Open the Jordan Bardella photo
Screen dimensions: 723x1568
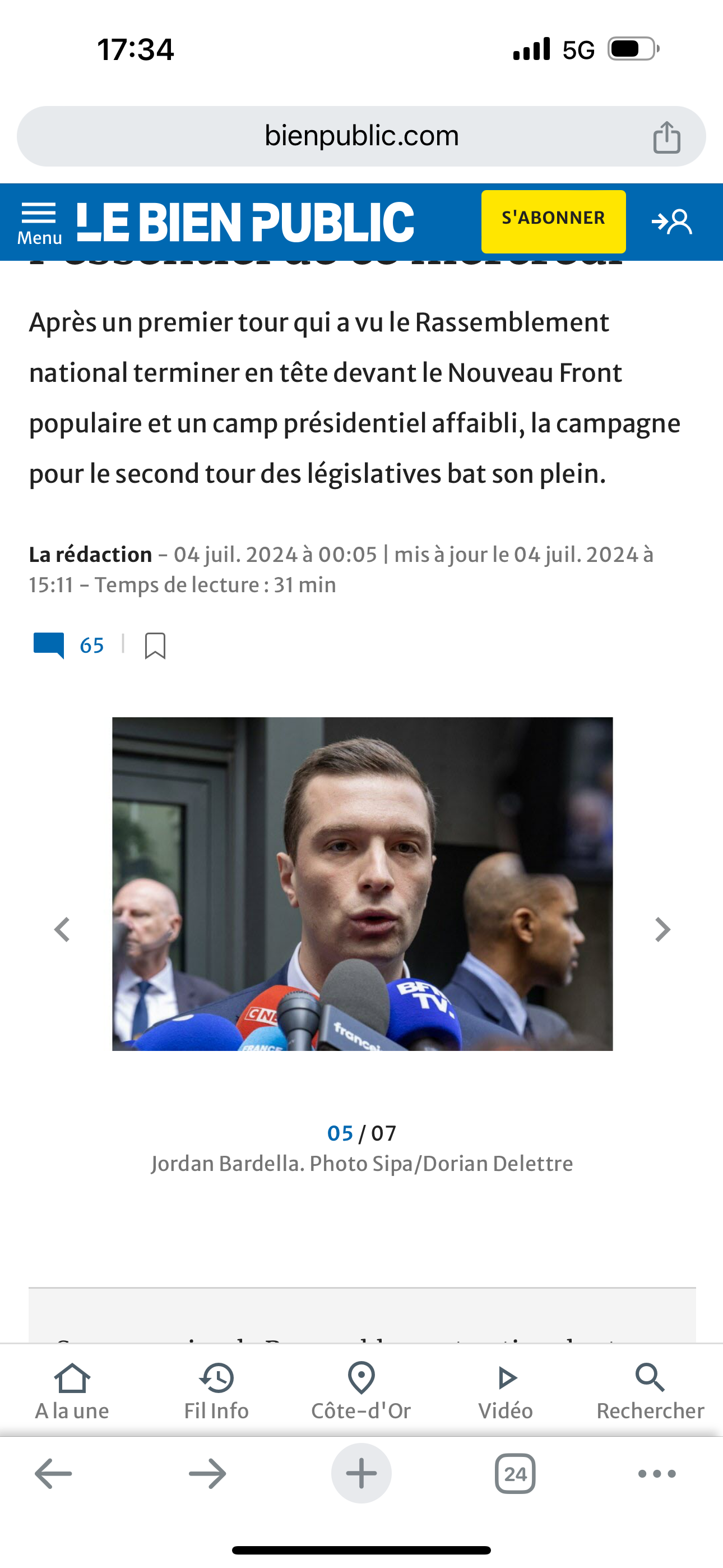pos(362,884)
